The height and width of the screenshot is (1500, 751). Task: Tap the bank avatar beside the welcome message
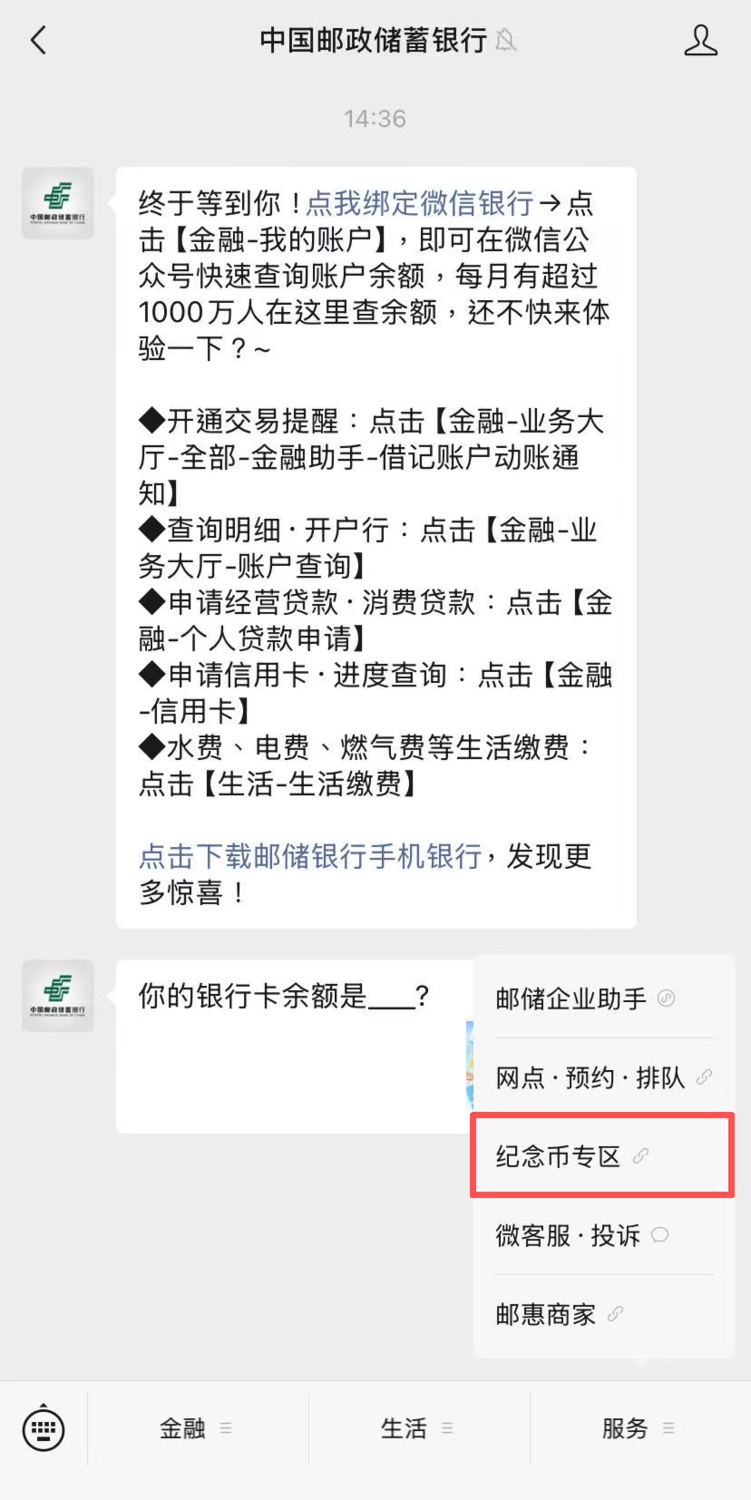[58, 203]
